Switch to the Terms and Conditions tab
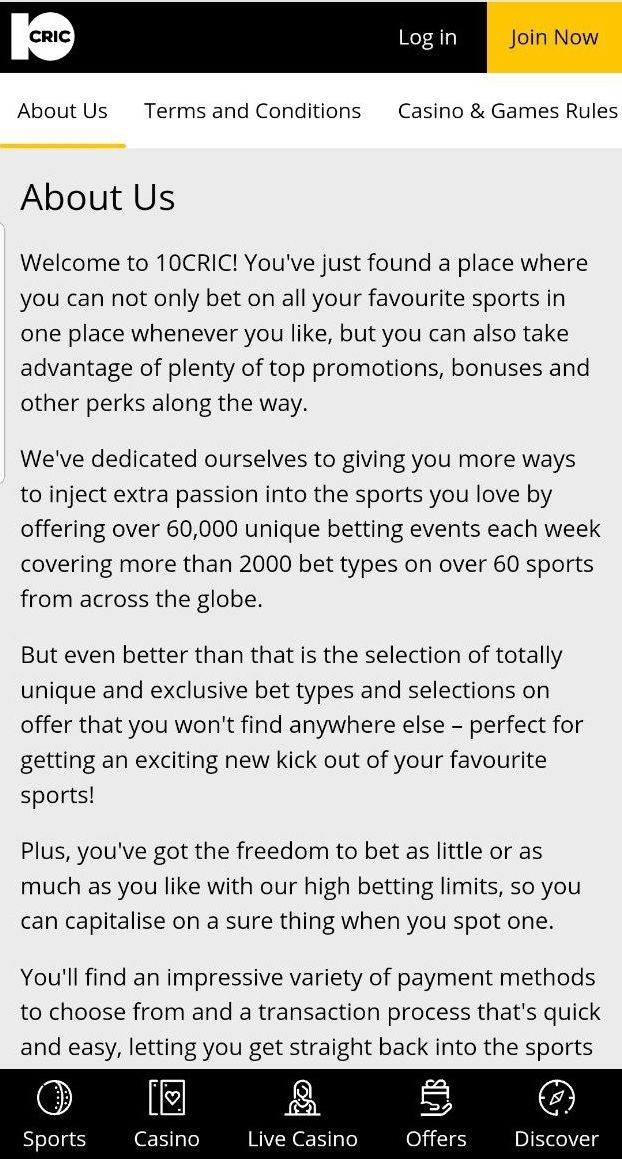Screen dimensions: 622x1159 click(x=252, y=111)
